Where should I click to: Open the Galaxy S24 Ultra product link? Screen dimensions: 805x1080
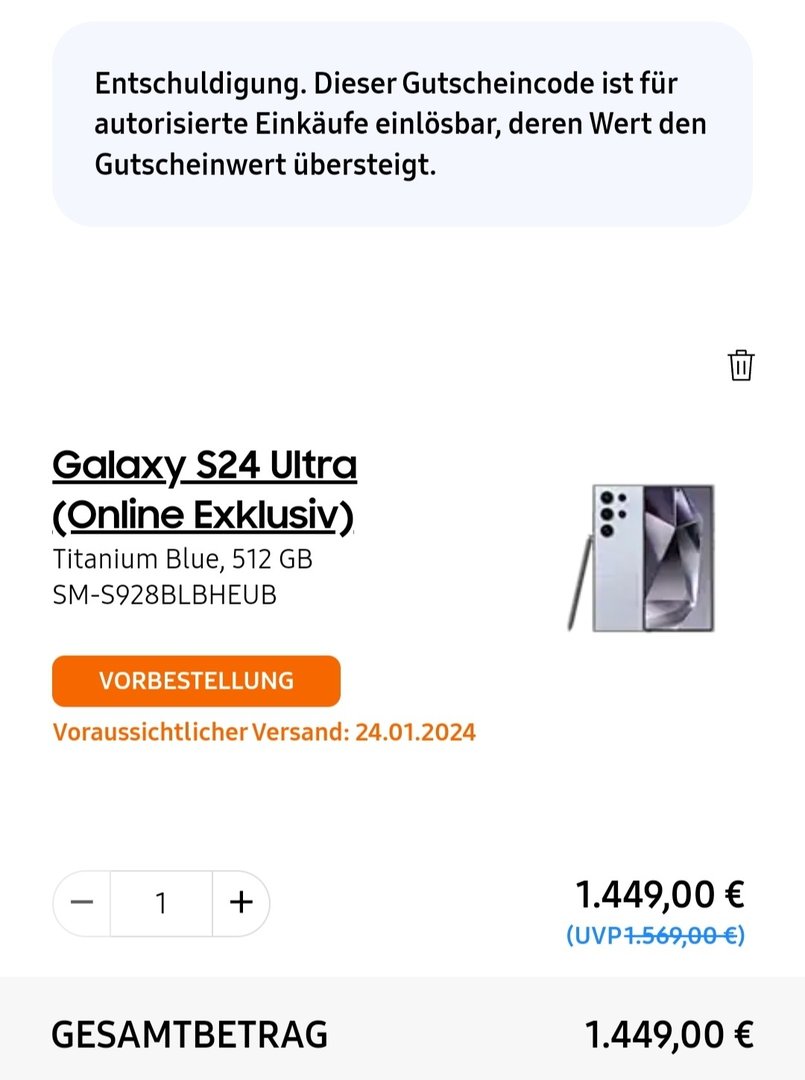pyautogui.click(x=204, y=490)
